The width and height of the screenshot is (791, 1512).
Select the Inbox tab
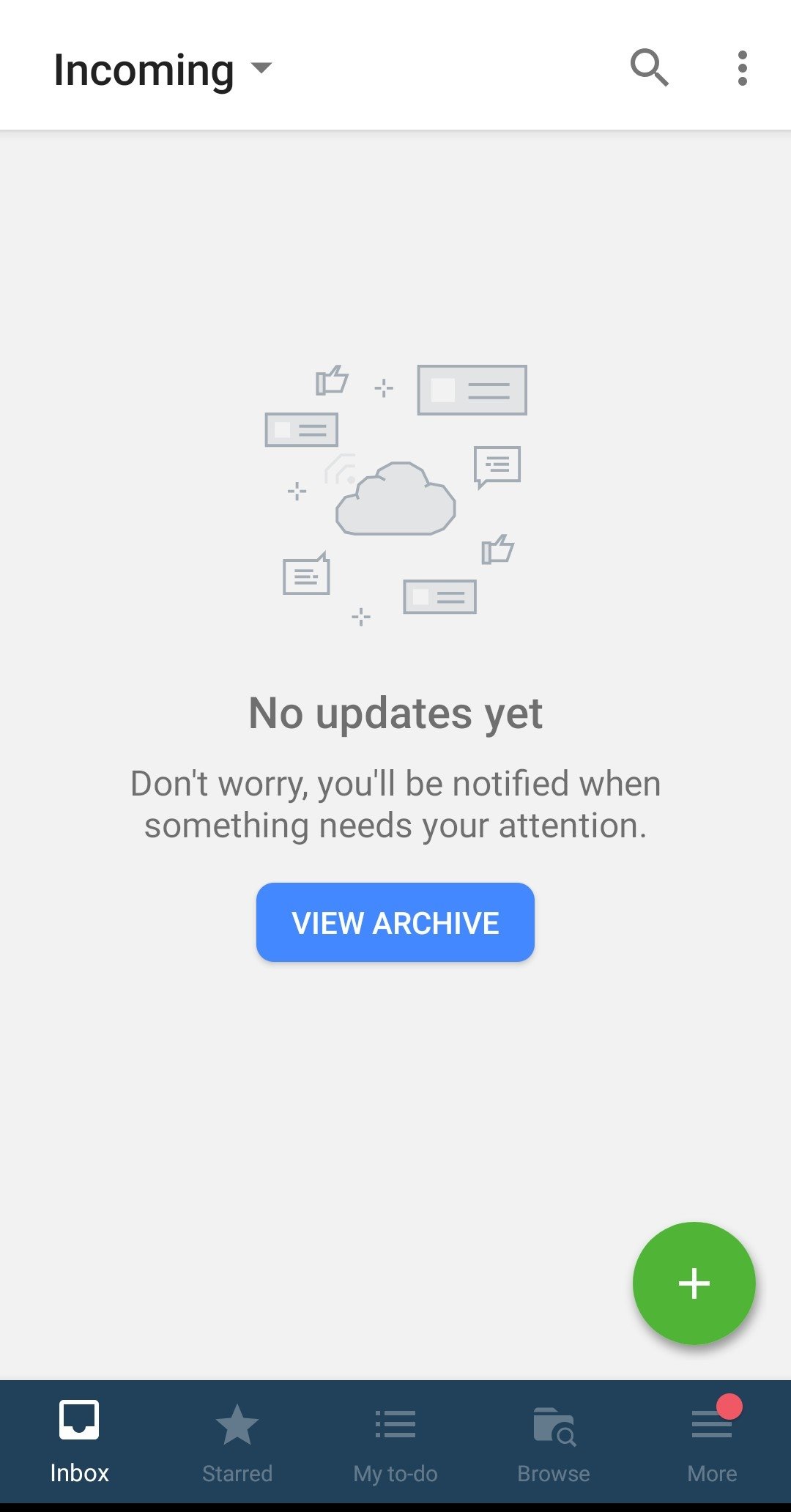(x=79, y=1442)
